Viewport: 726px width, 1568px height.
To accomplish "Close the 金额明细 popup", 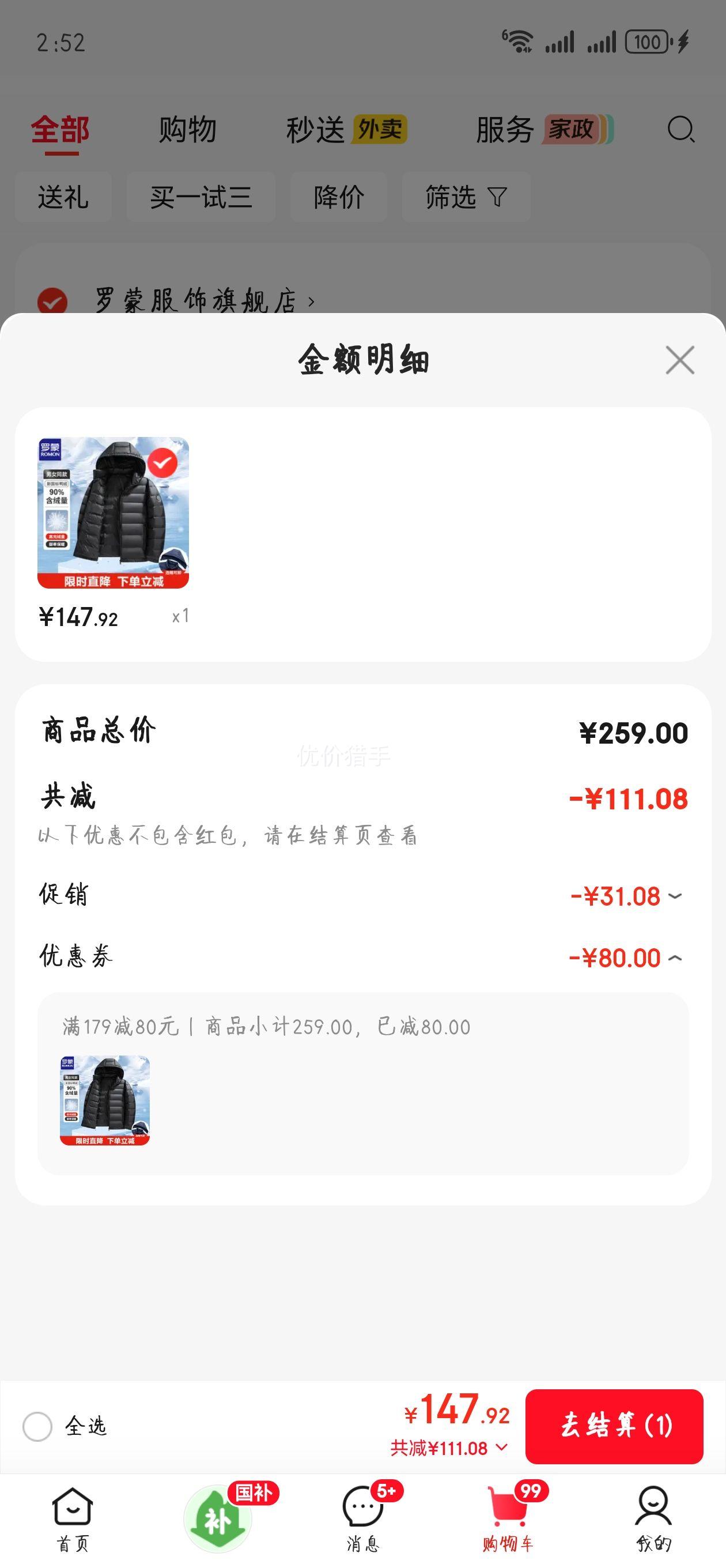I will 680,360.
